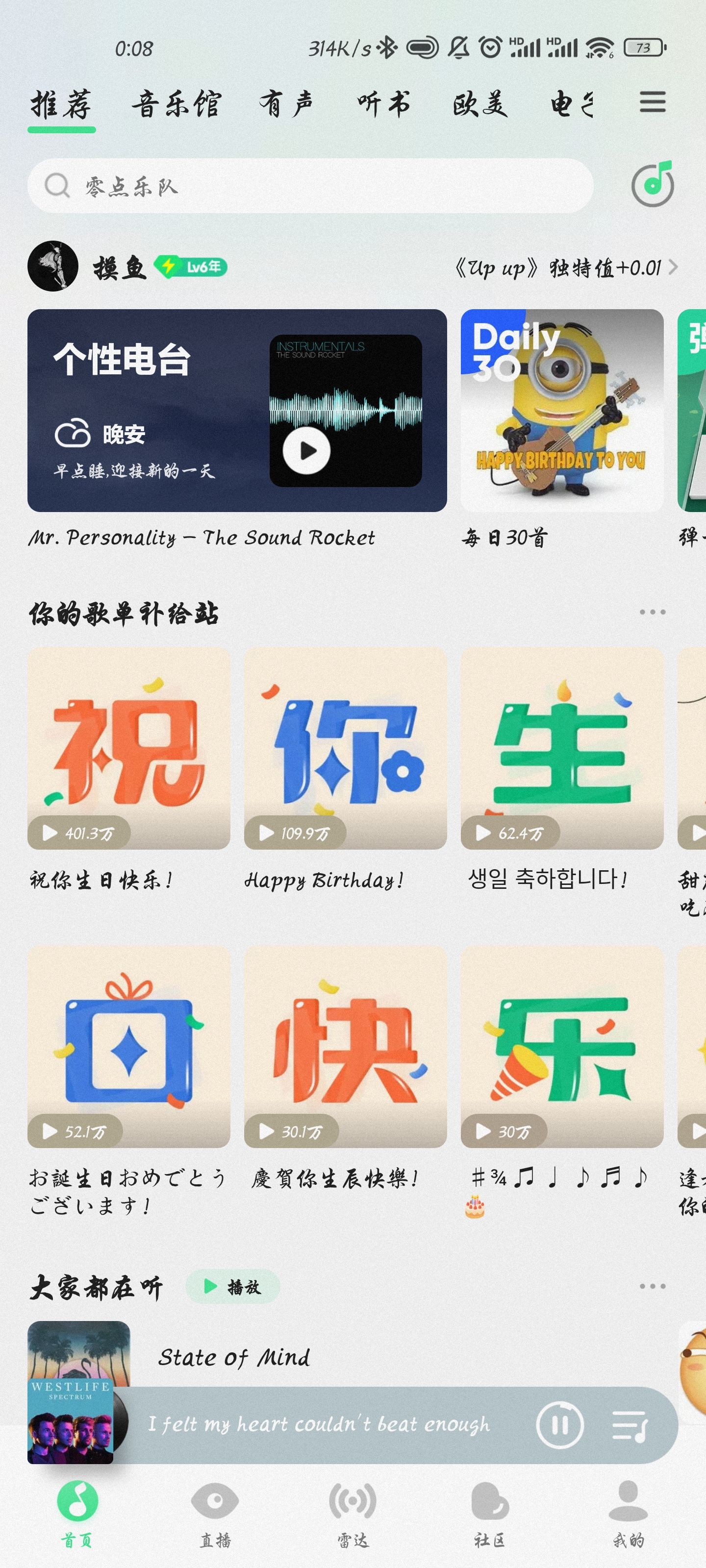Switch to the 听书 tab

384,104
